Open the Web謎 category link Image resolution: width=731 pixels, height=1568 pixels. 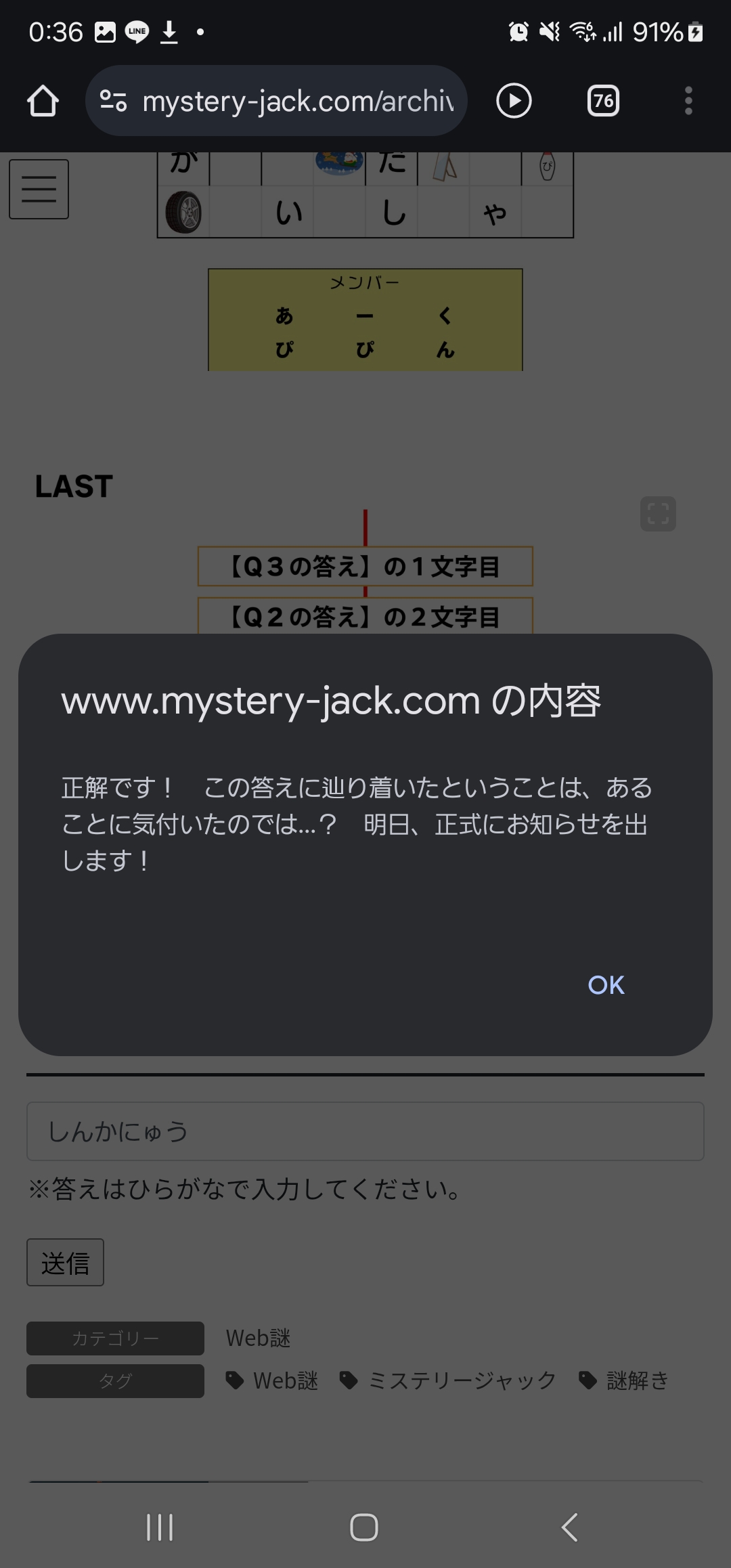pos(258,1338)
